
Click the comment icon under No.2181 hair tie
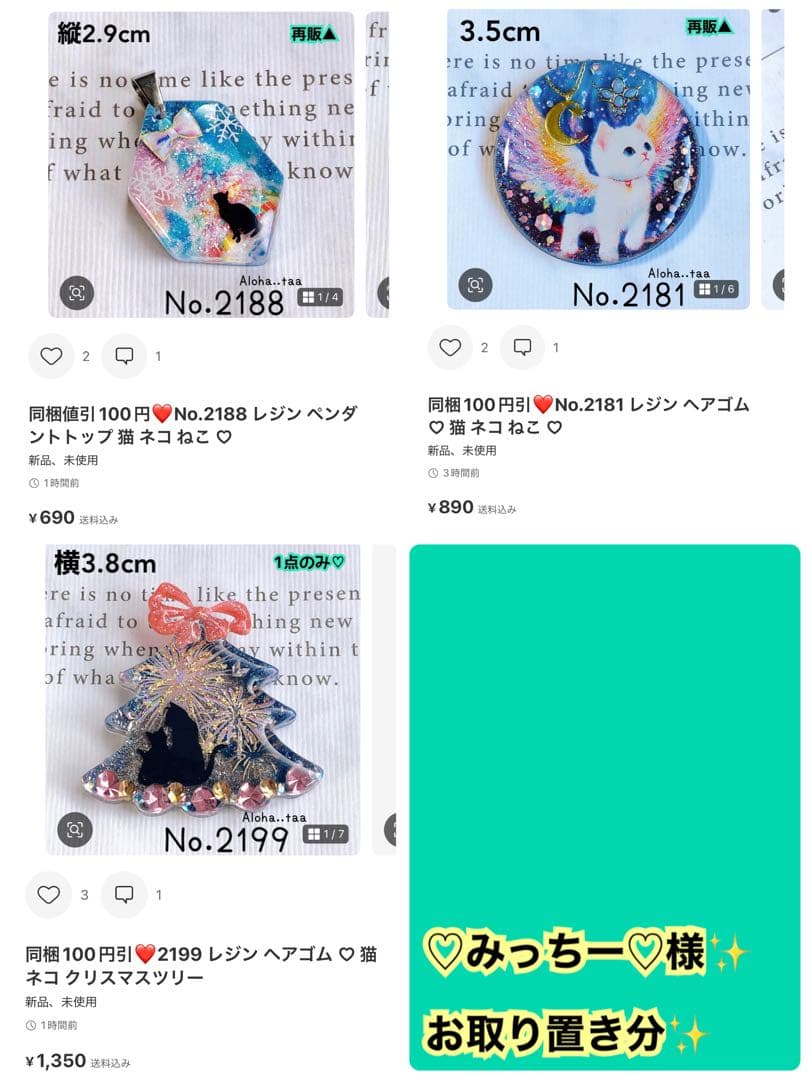point(521,349)
